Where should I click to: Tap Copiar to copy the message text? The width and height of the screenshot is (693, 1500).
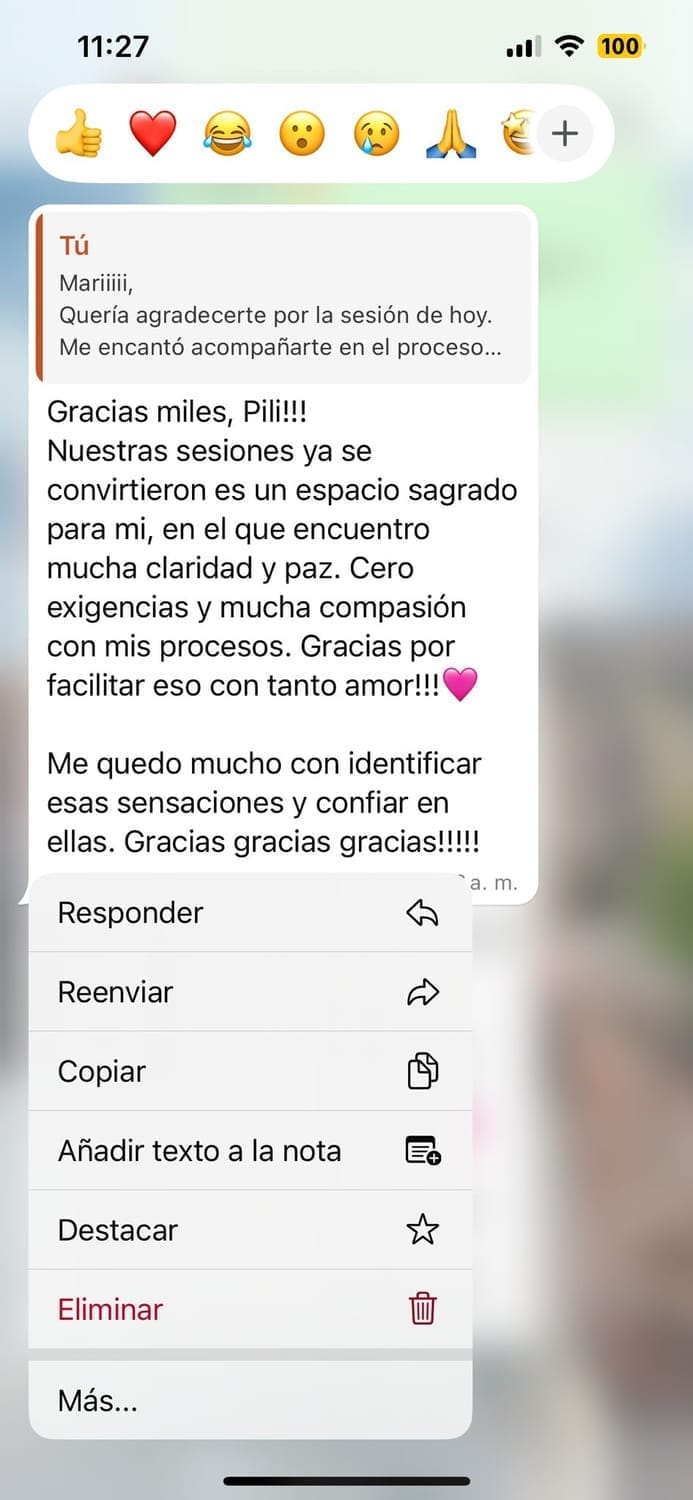pos(250,1071)
